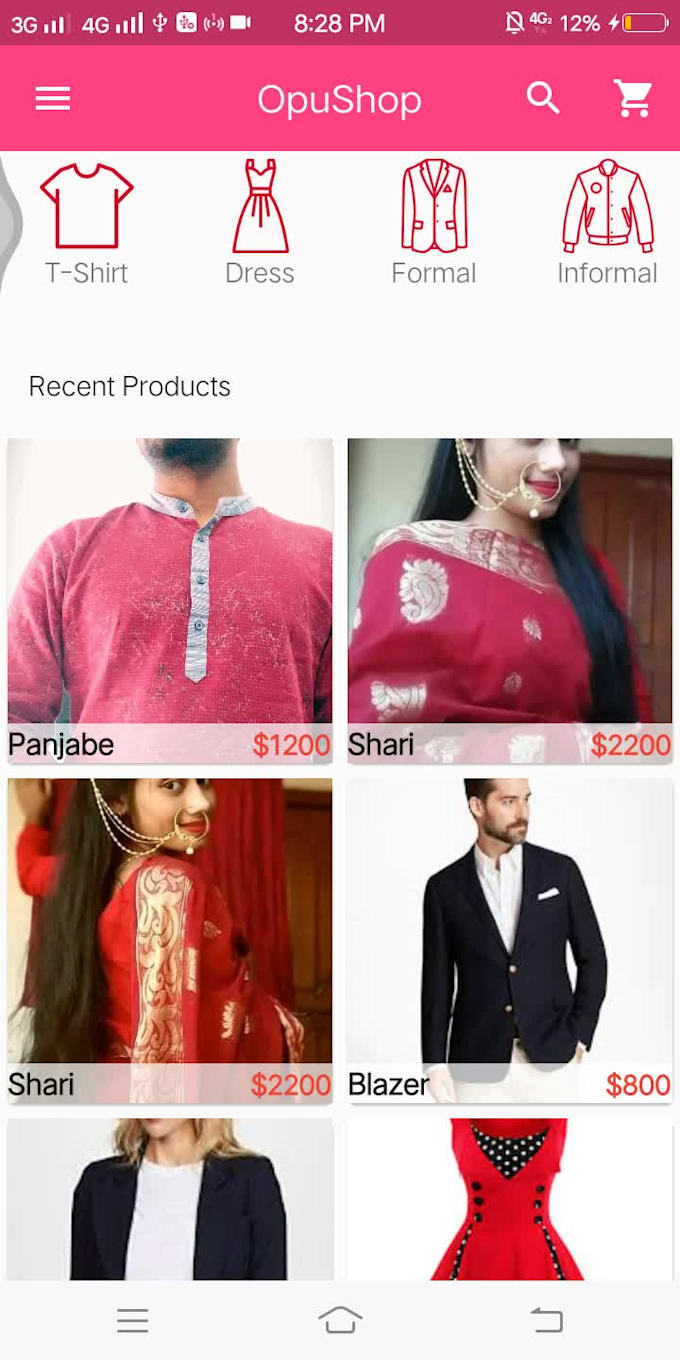Go back using system back button
The image size is (680, 1360).
pyautogui.click(x=547, y=1321)
